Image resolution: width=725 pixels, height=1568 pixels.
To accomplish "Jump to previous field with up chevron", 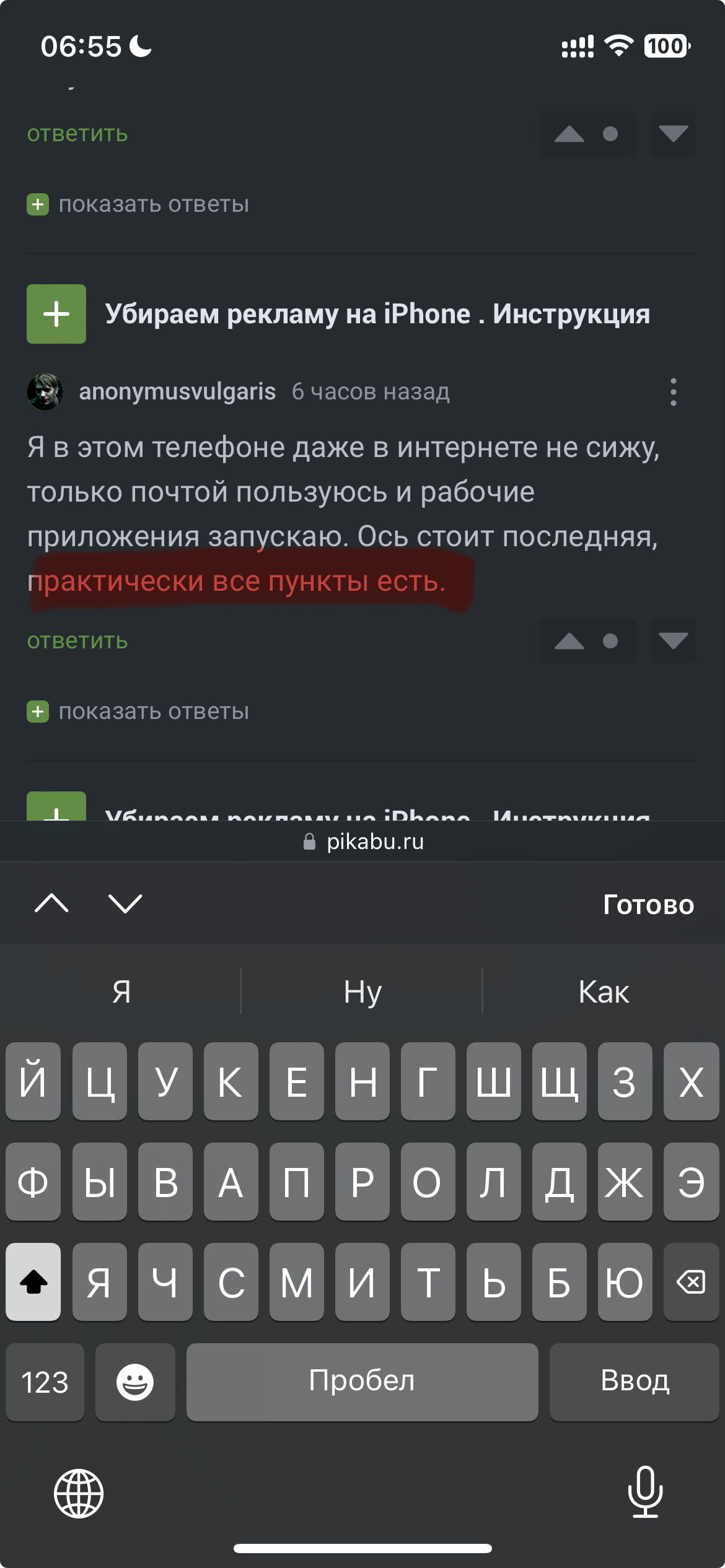I will click(52, 904).
